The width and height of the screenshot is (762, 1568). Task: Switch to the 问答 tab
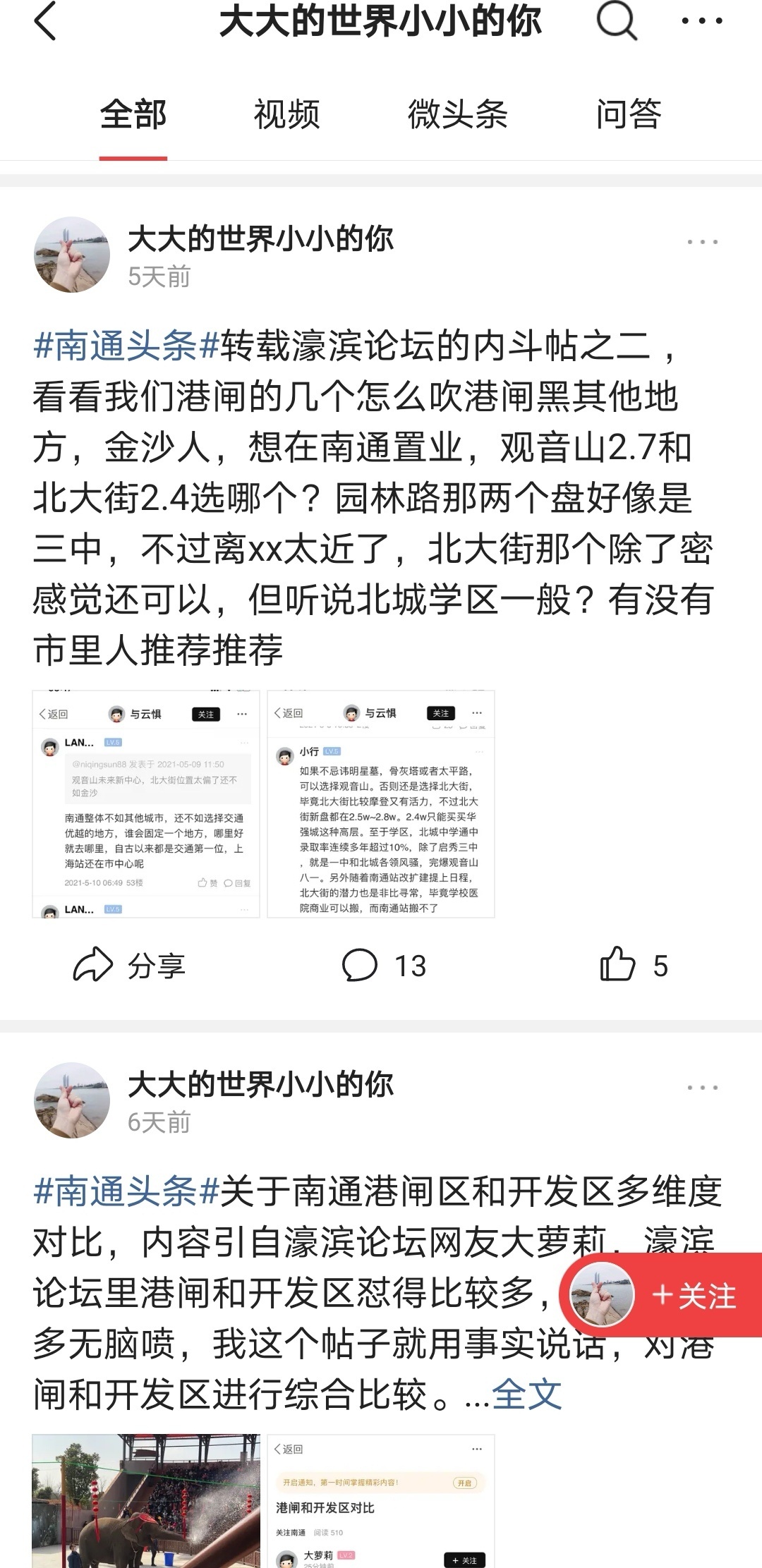coord(628,114)
